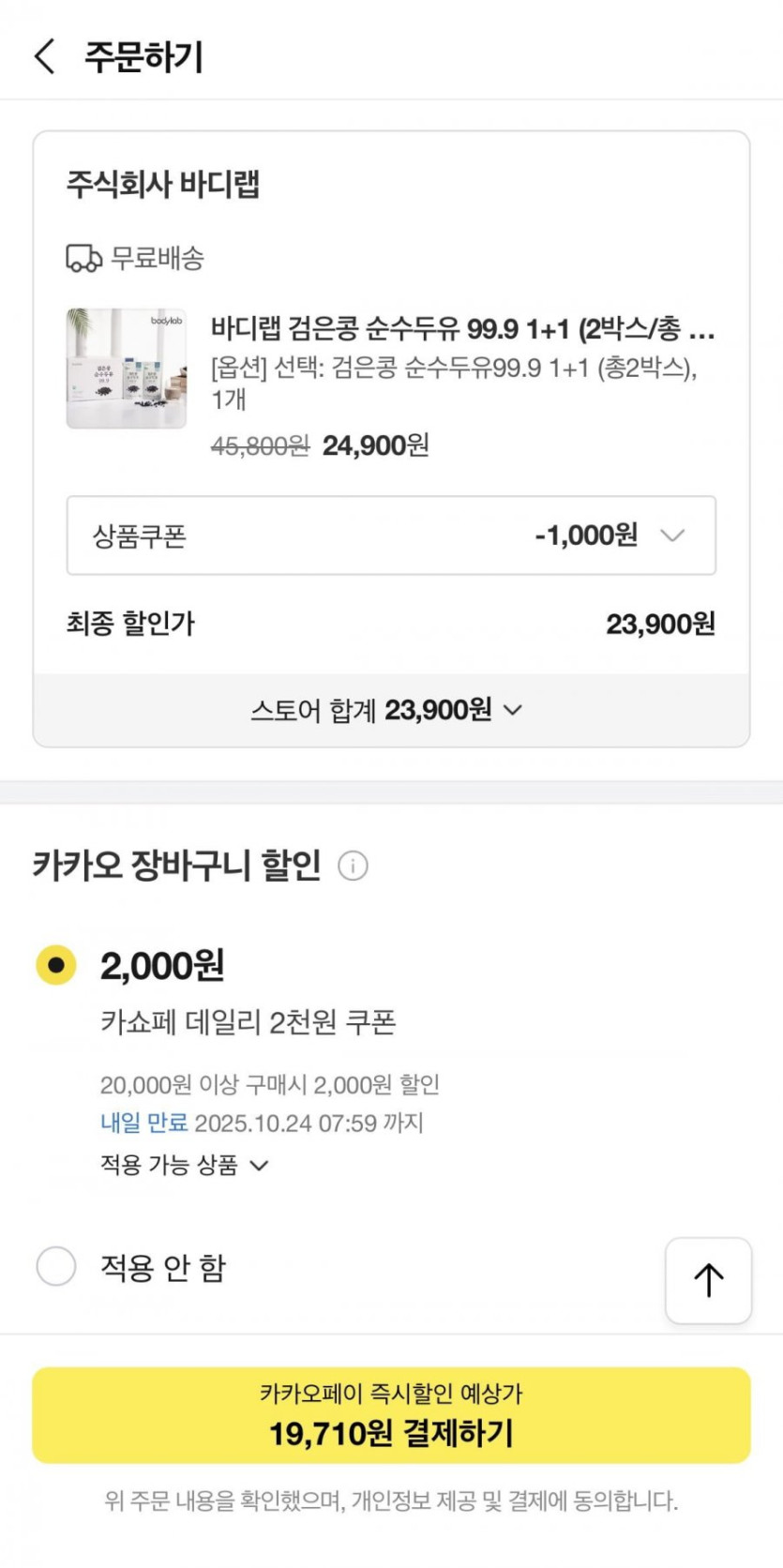
Task: Go back from the 주문하기 page
Action: pos(44,56)
